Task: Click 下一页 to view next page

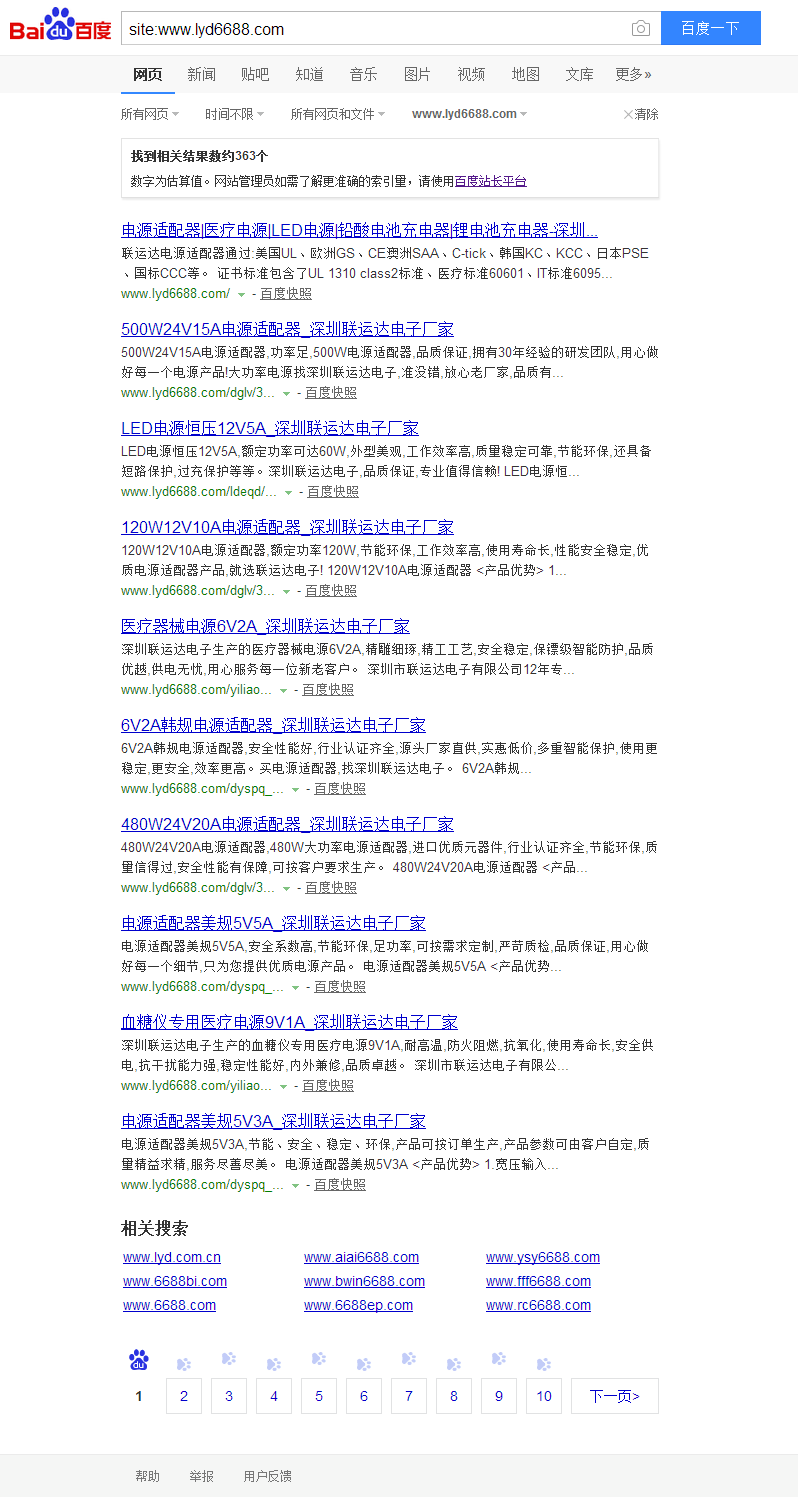Action: pyautogui.click(x=614, y=1395)
